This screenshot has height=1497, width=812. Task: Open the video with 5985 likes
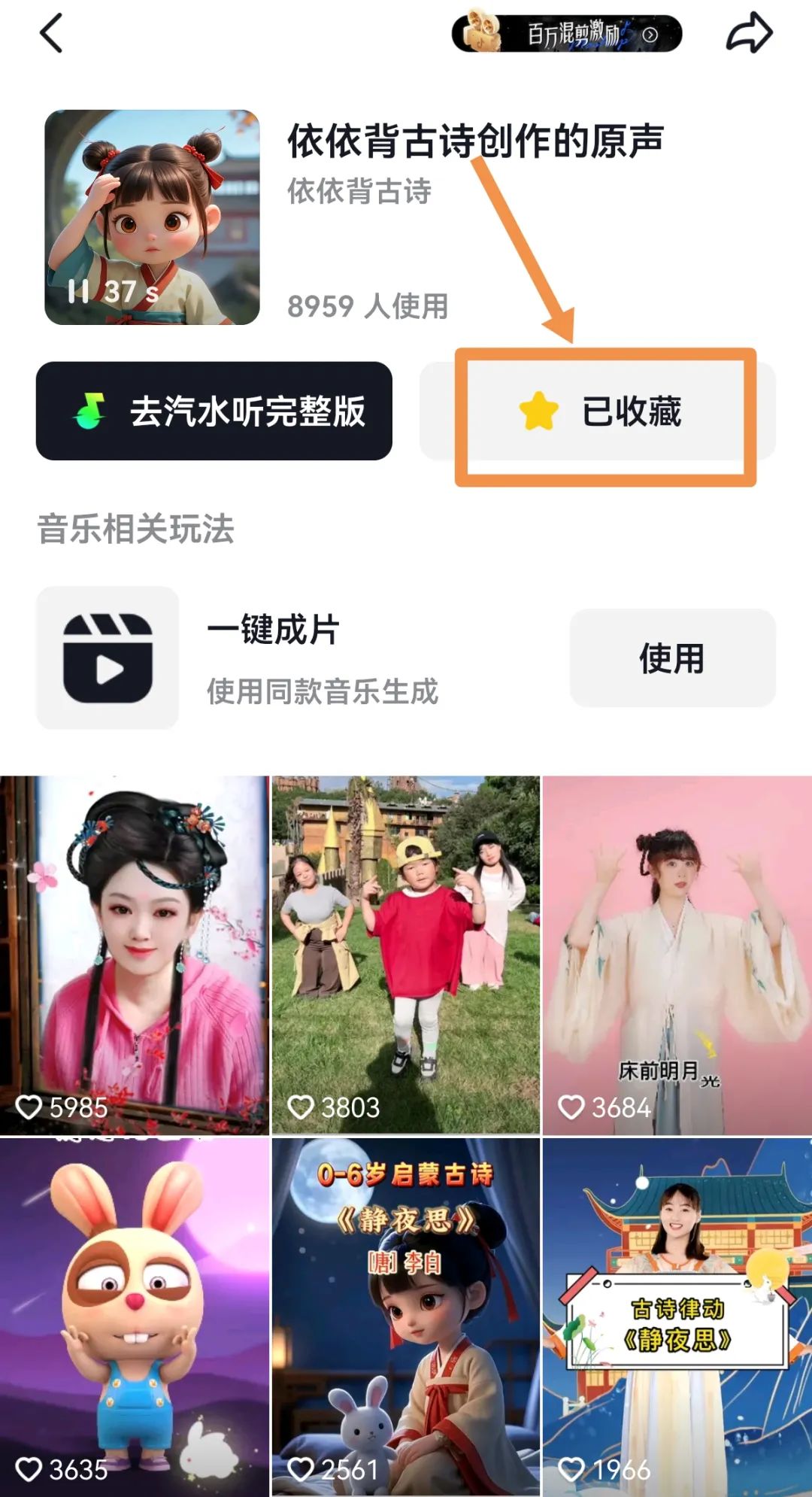pos(135,955)
